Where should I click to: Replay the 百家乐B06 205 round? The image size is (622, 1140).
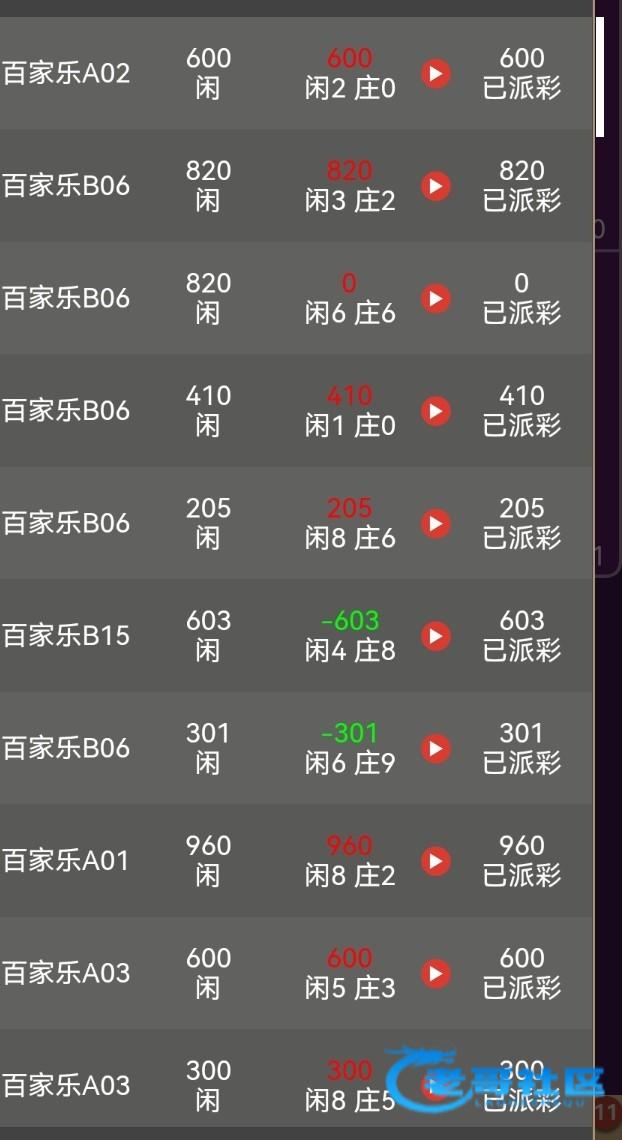point(436,523)
